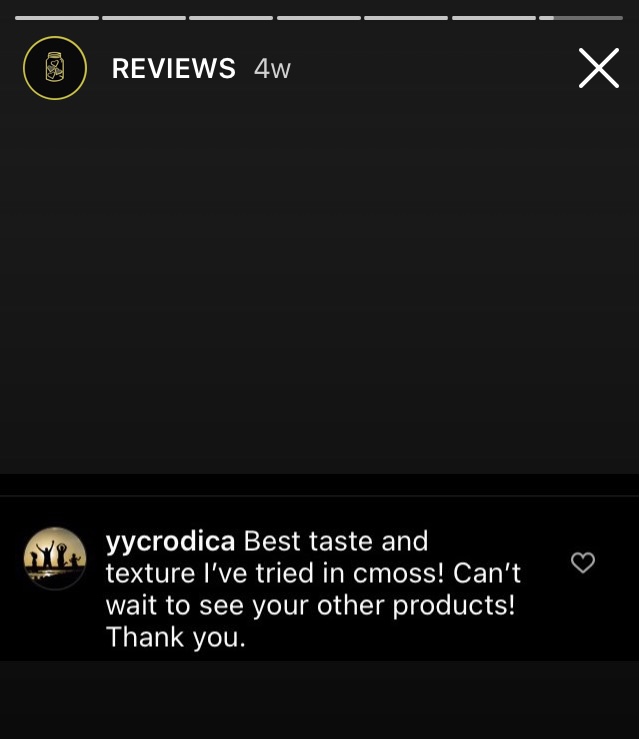The image size is (639, 739).
Task: Close the REVIEWS story highlight
Action: (598, 68)
